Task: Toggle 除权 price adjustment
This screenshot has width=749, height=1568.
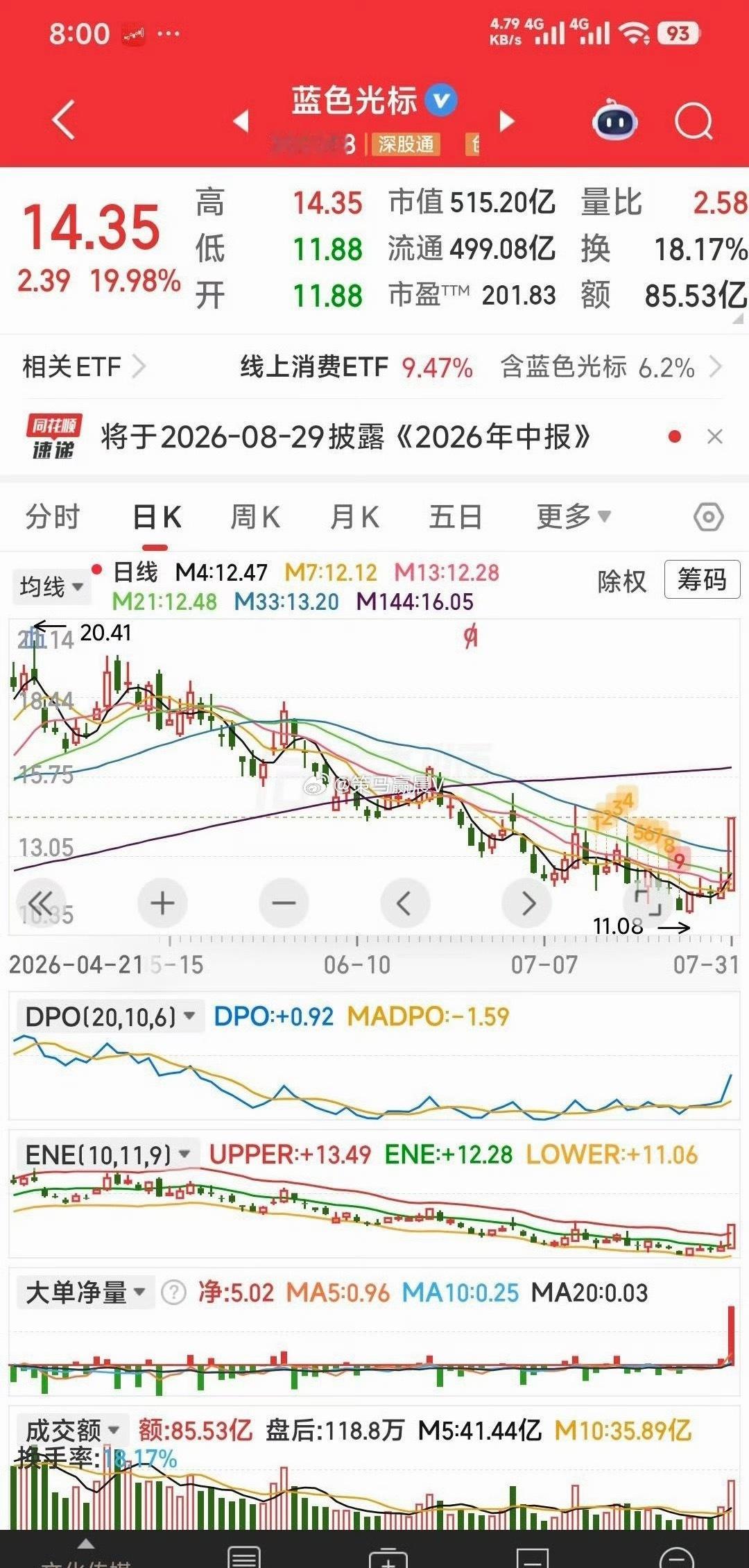Action: click(622, 581)
